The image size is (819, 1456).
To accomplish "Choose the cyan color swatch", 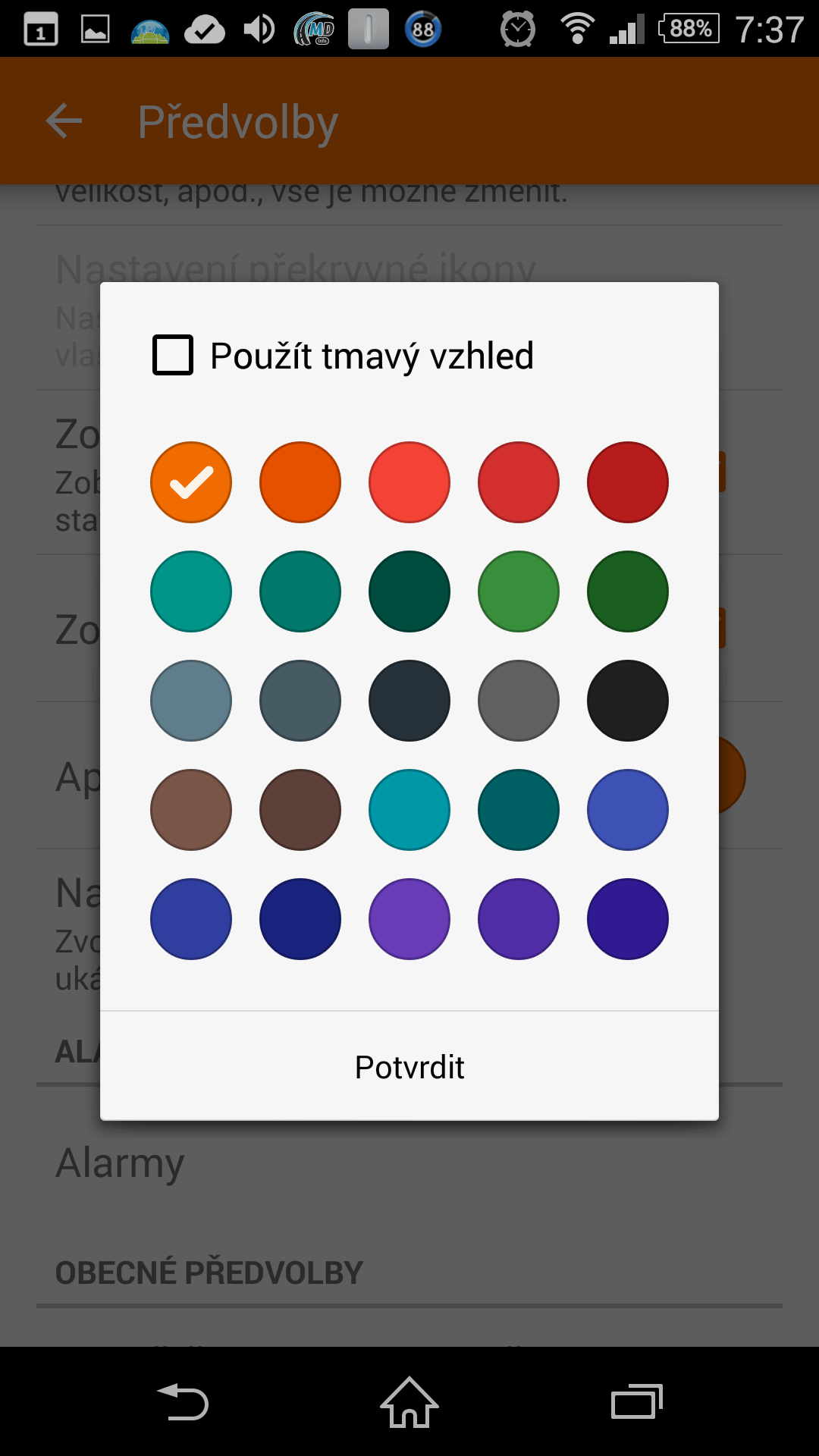I will click(409, 810).
